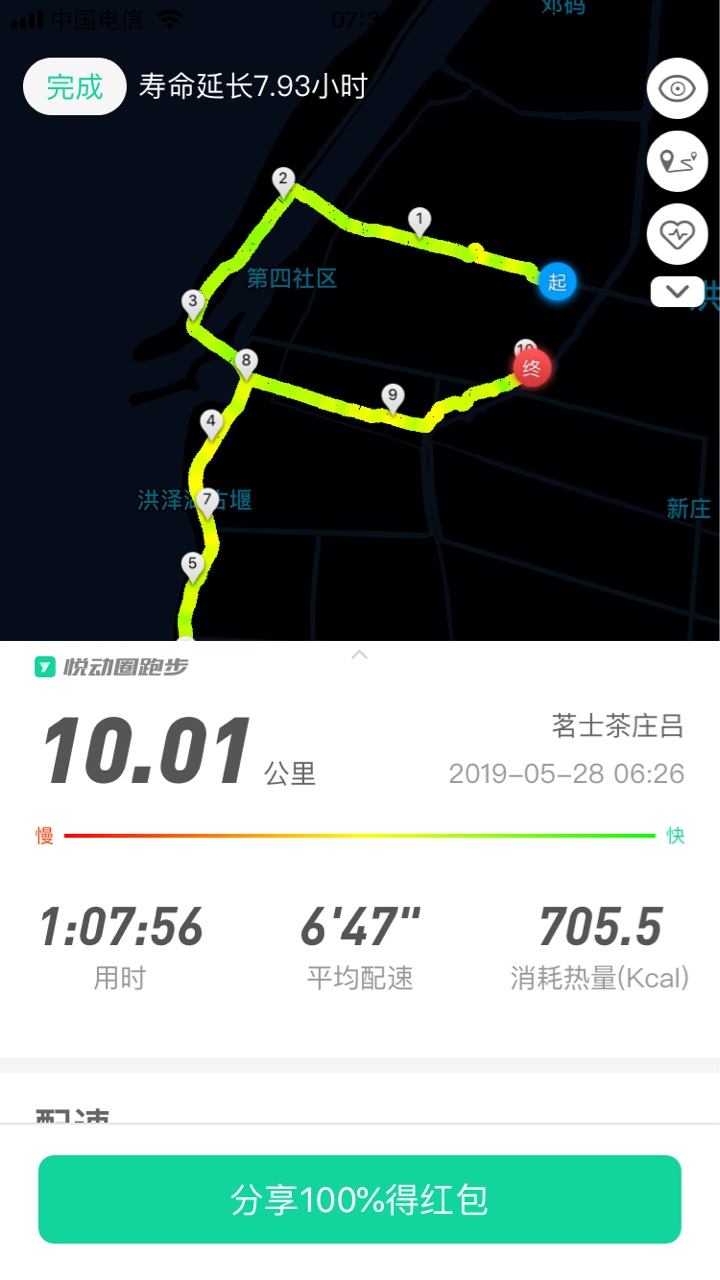Expand the run details panel with the up chevron
Image resolution: width=720 pixels, height=1280 pixels.
(360, 655)
